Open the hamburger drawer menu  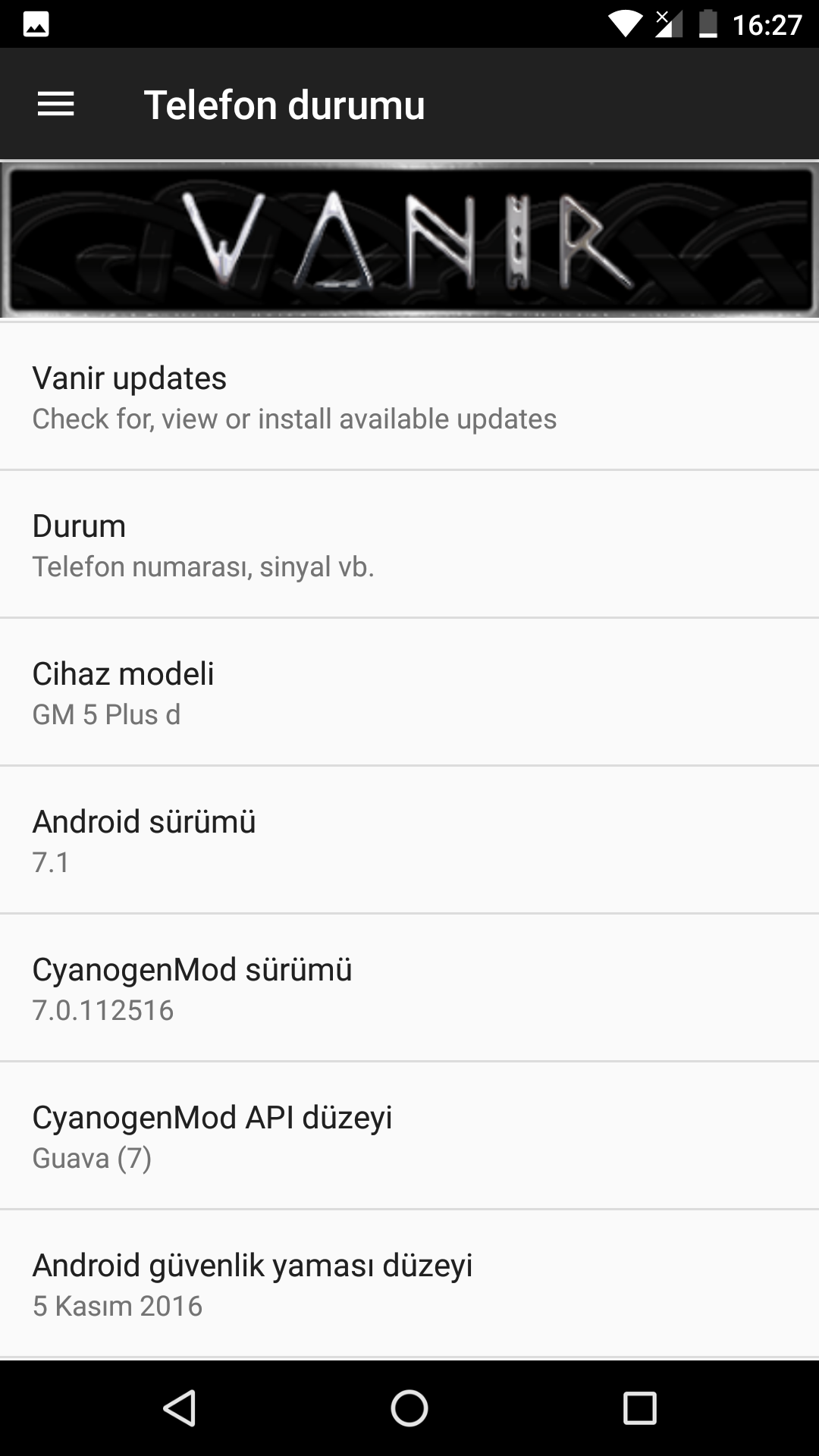[55, 104]
